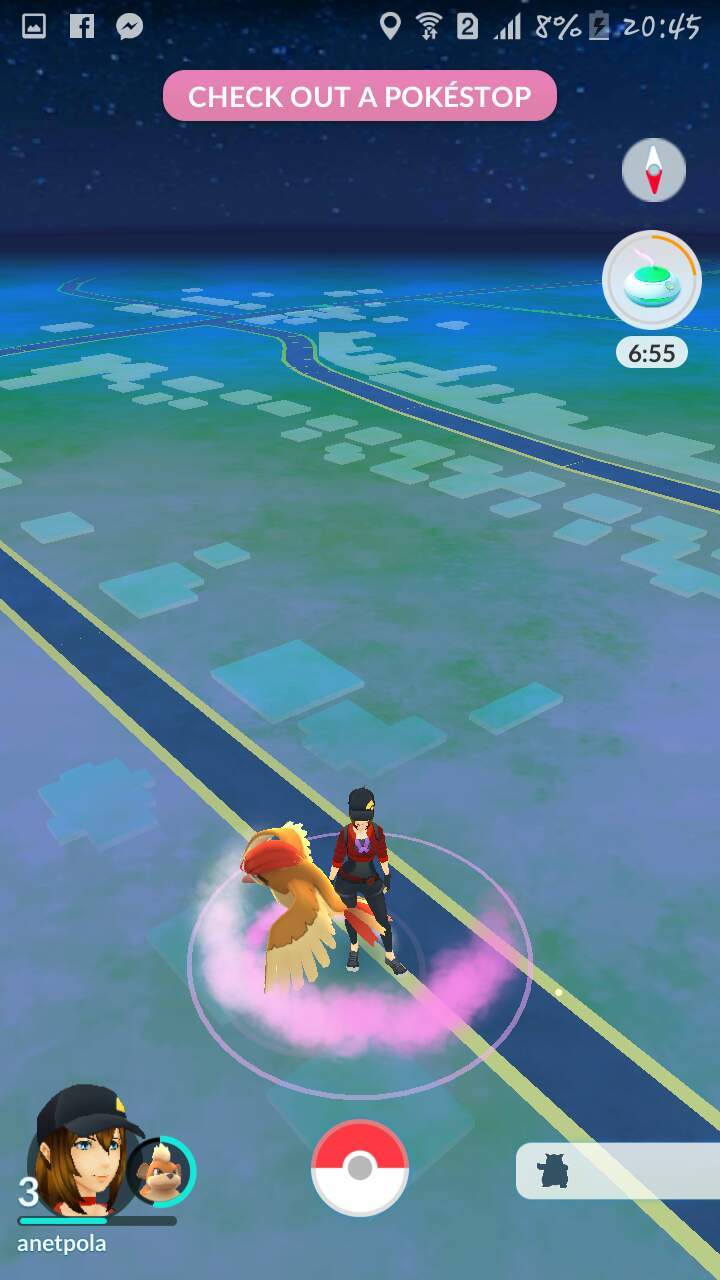Tap the compass to reorient the map
720x1280 pixels.
coord(654,170)
